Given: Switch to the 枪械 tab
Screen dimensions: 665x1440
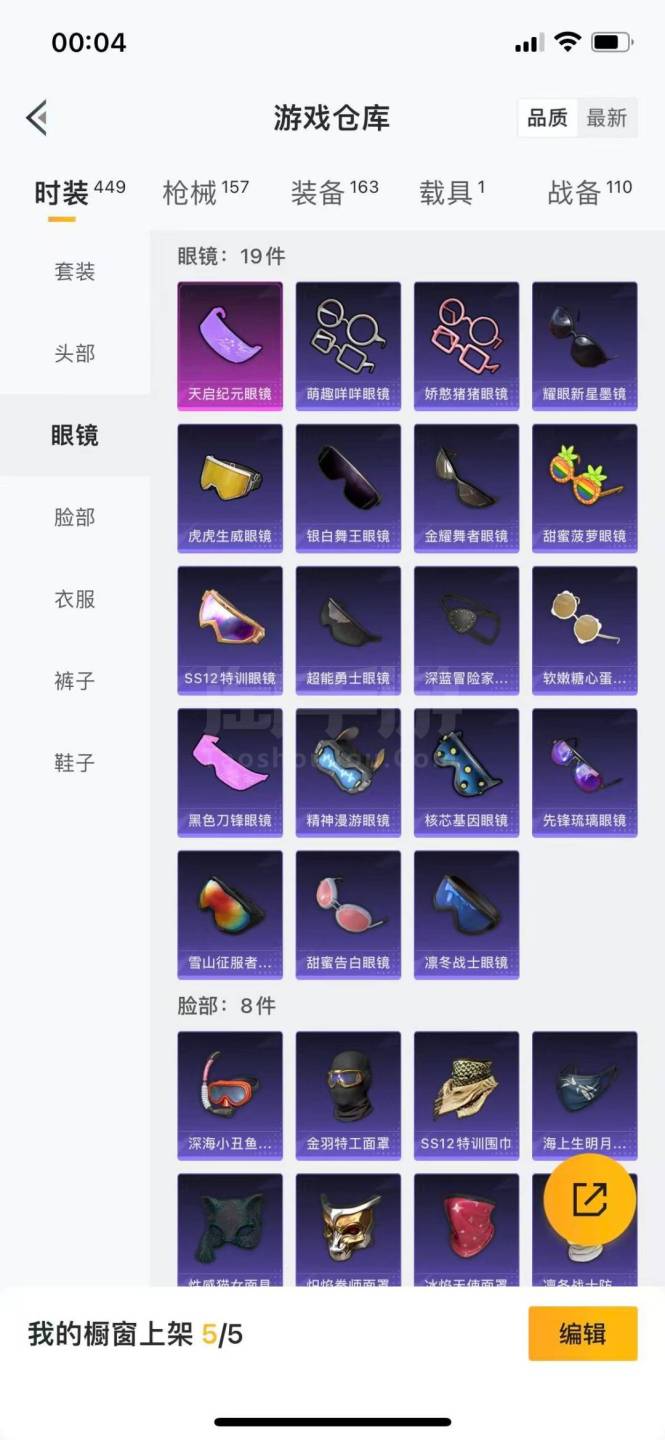Looking at the screenshot, I should click(206, 192).
